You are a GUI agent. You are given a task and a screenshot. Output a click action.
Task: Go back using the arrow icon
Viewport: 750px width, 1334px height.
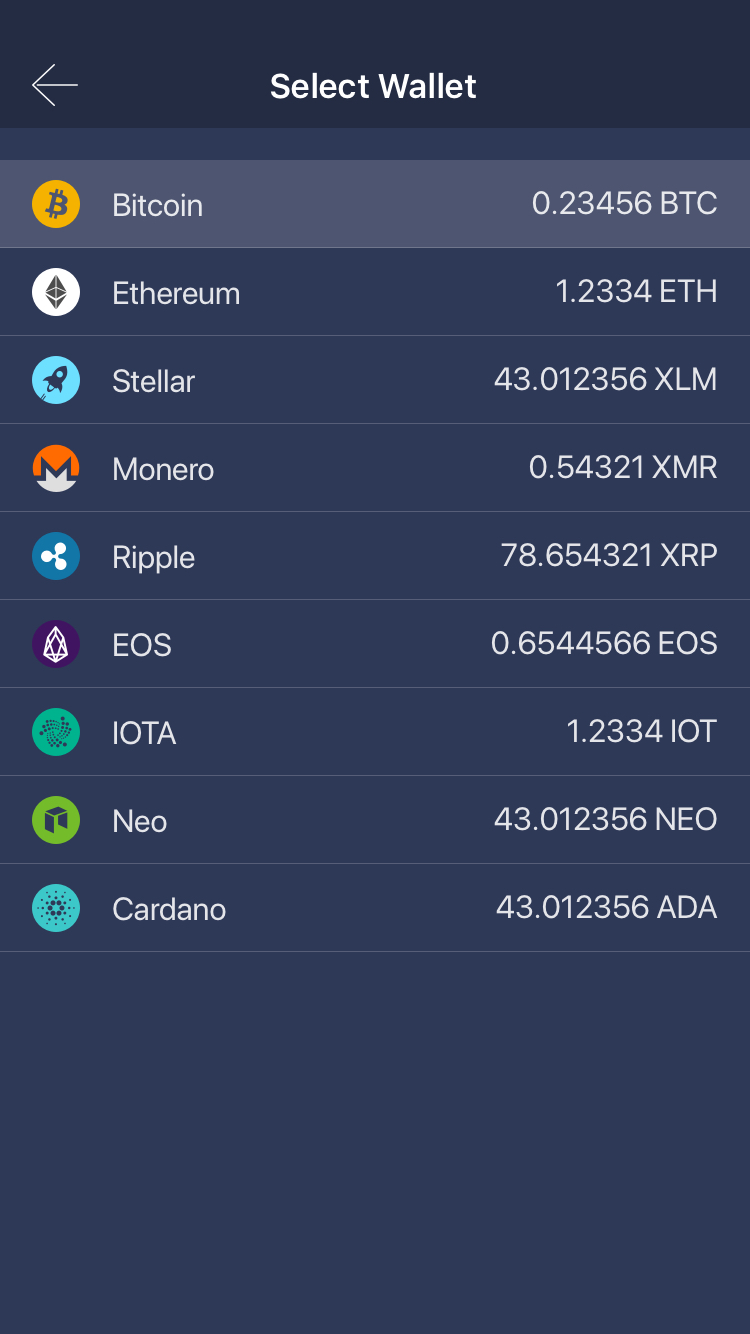pyautogui.click(x=55, y=86)
